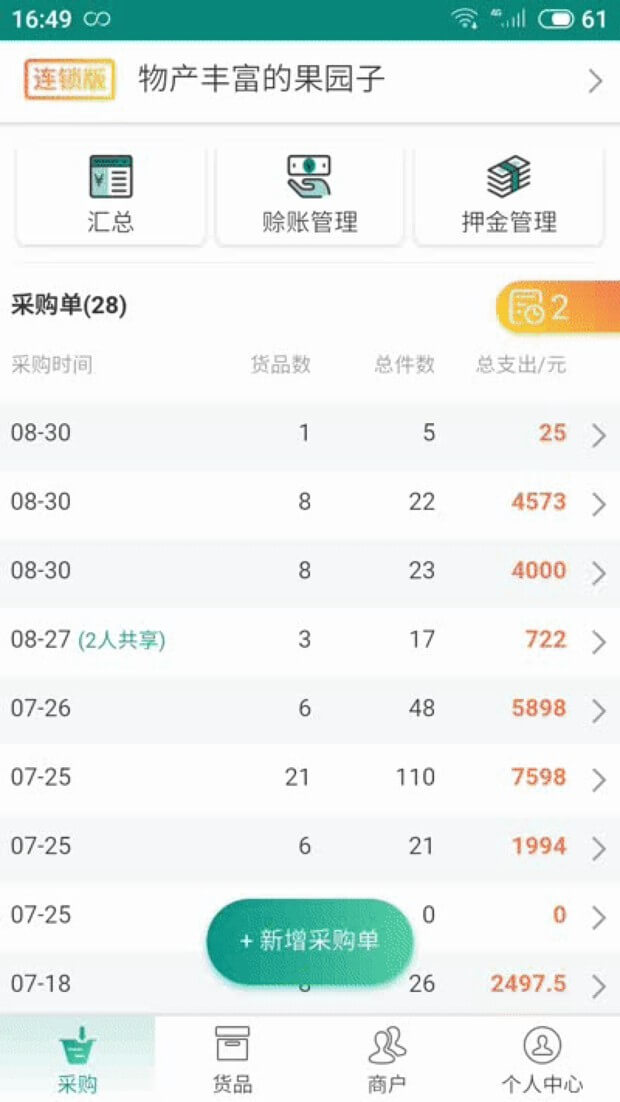Open 赊账管理 credit management

point(310,195)
